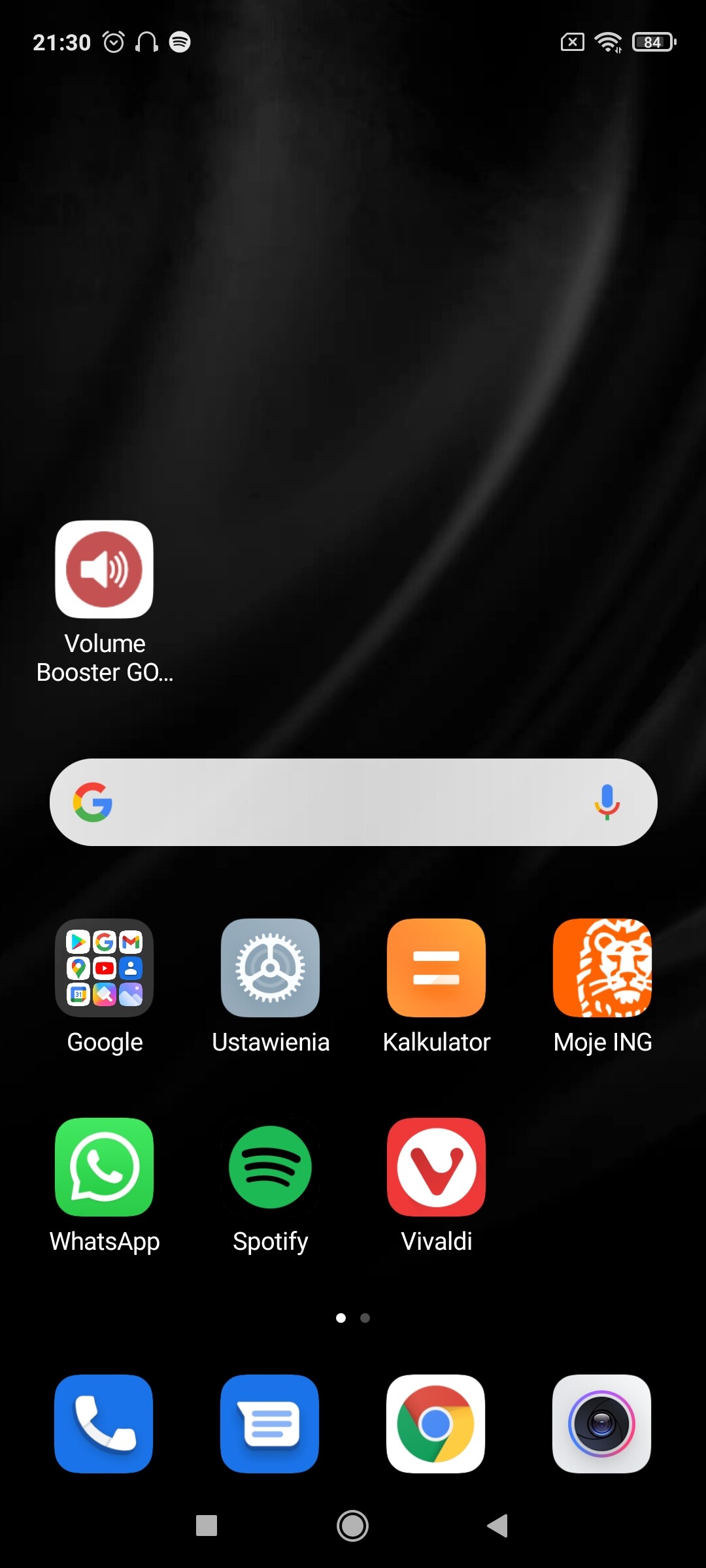
Task: Launch Chrome from the dock
Action: click(x=436, y=1424)
